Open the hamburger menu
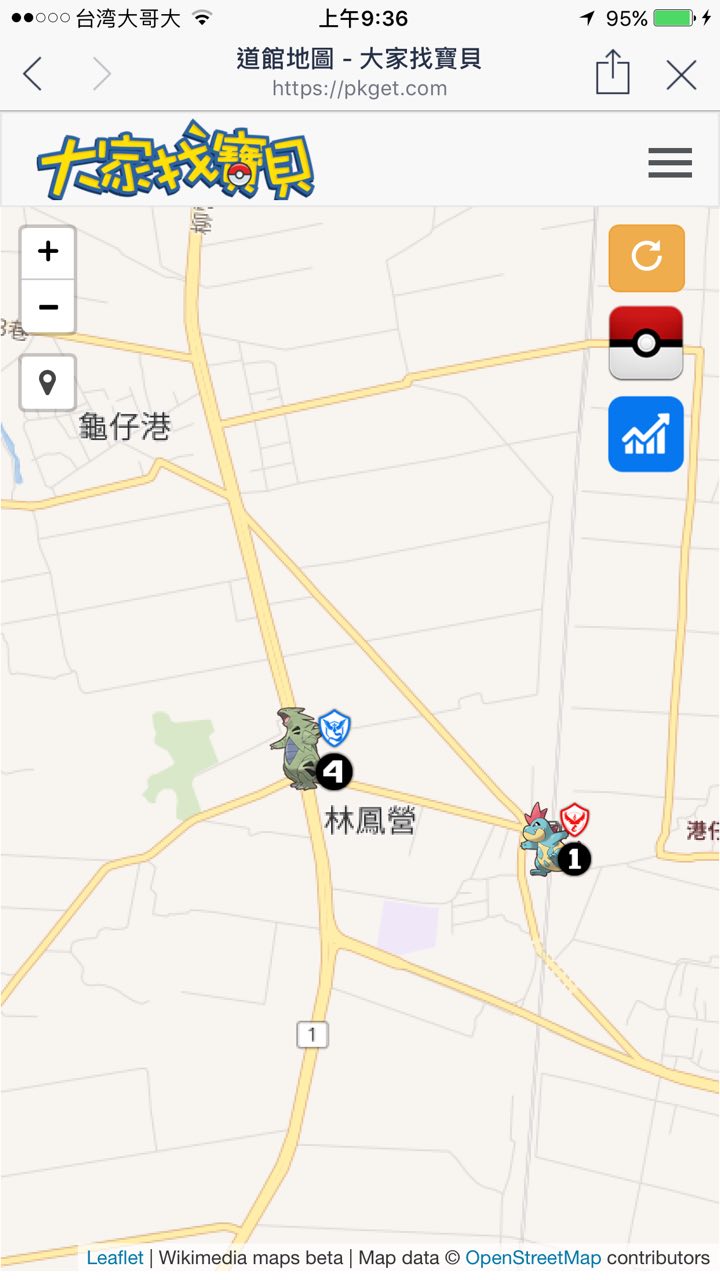The height and width of the screenshot is (1280, 720). [669, 162]
